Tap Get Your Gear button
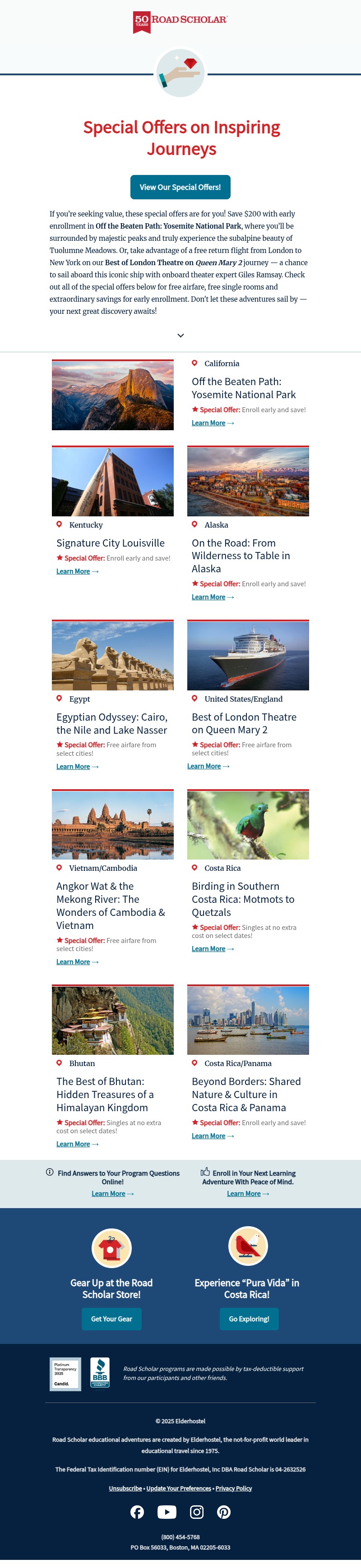Viewport: 361px width, 1568px height. tap(111, 1319)
